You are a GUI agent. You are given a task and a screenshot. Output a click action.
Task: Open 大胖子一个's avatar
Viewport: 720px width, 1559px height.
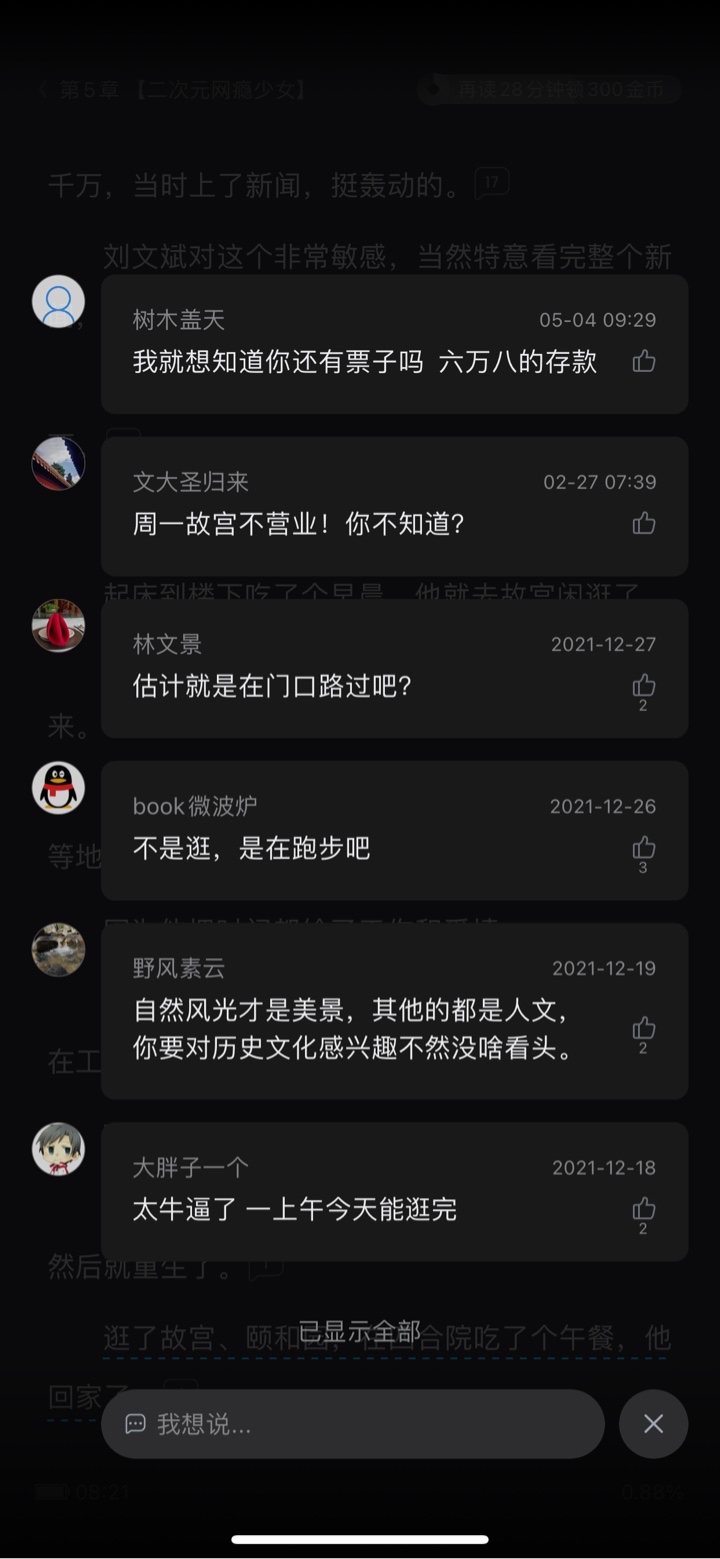pos(58,1148)
